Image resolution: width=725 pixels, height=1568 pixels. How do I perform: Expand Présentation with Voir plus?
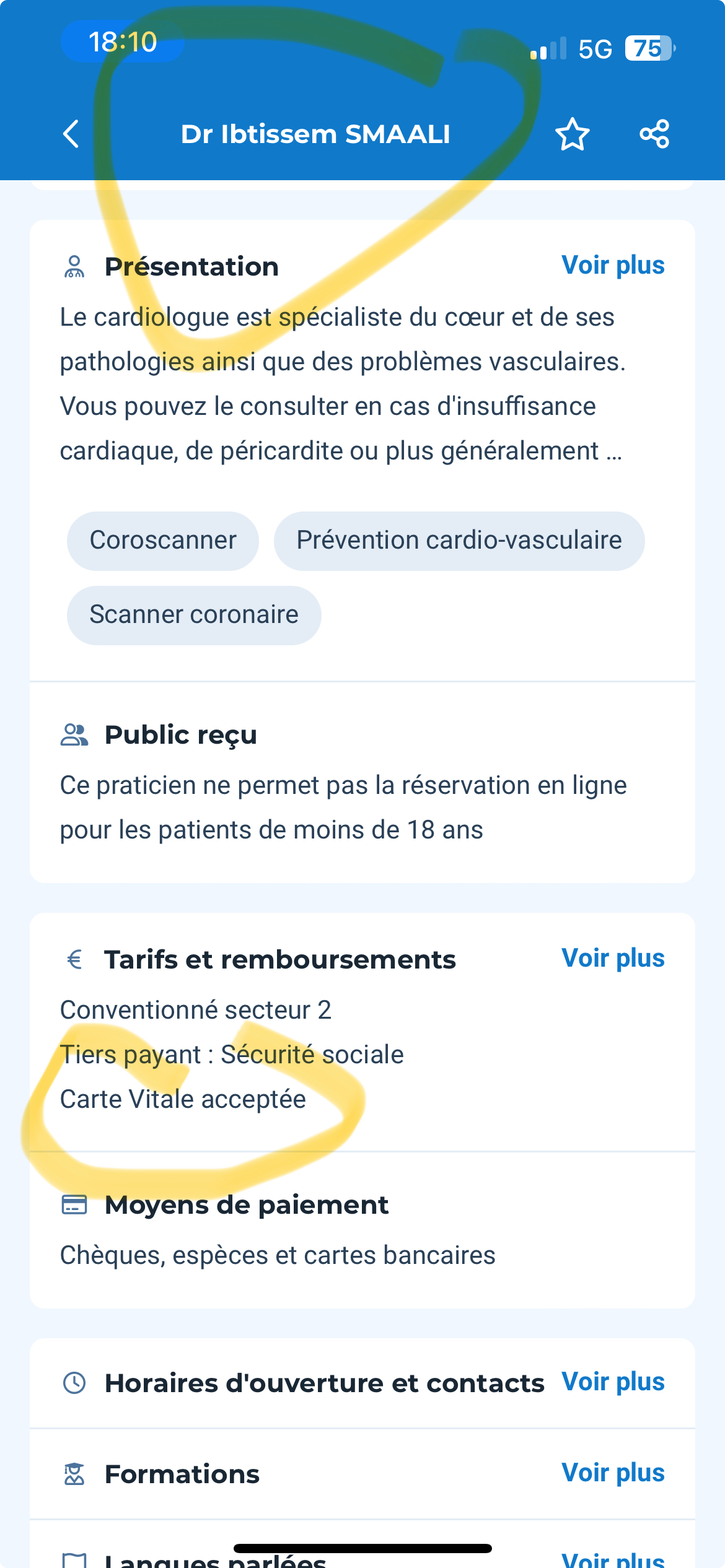point(613,265)
